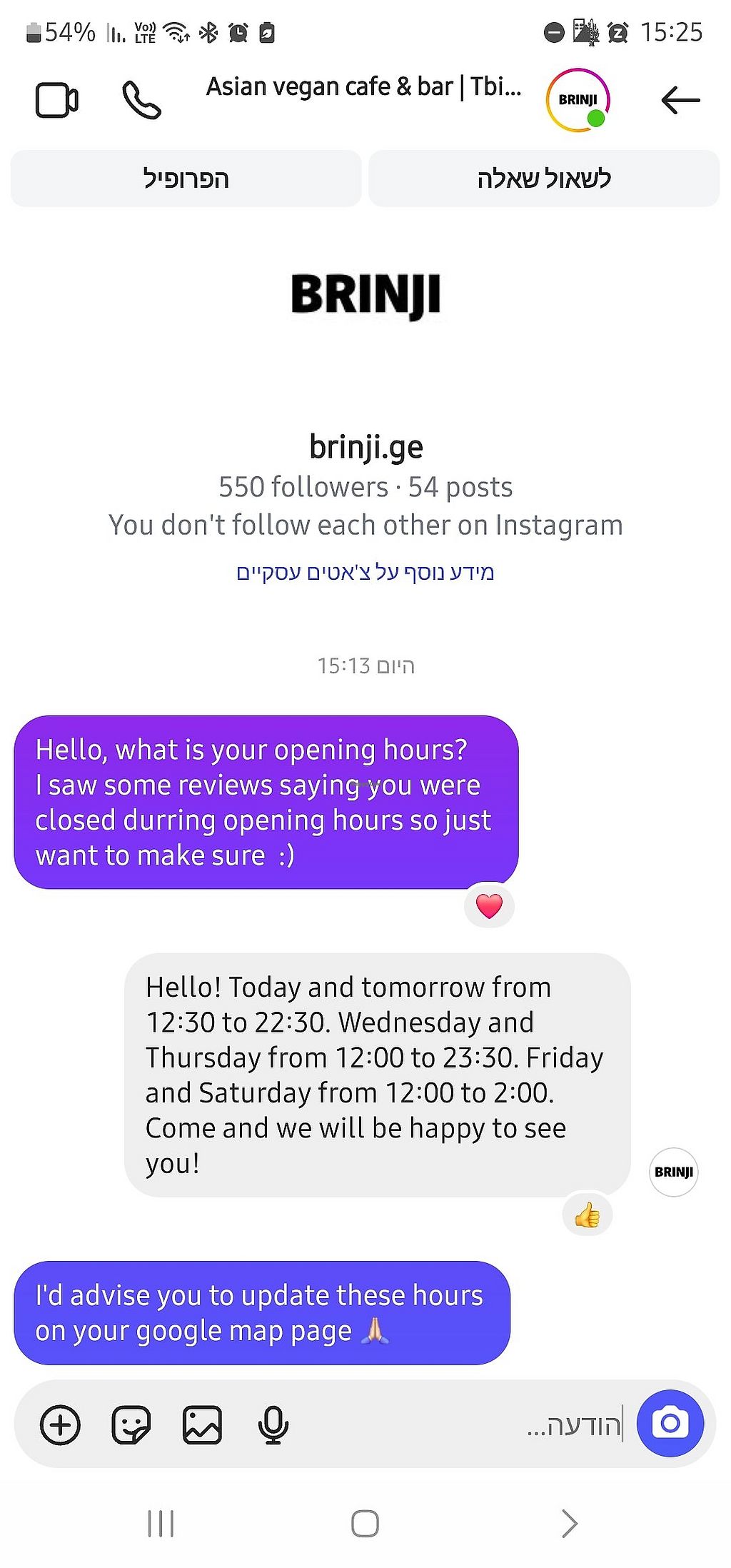Open the plus attachment menu
731x1568 pixels.
[x=60, y=1424]
